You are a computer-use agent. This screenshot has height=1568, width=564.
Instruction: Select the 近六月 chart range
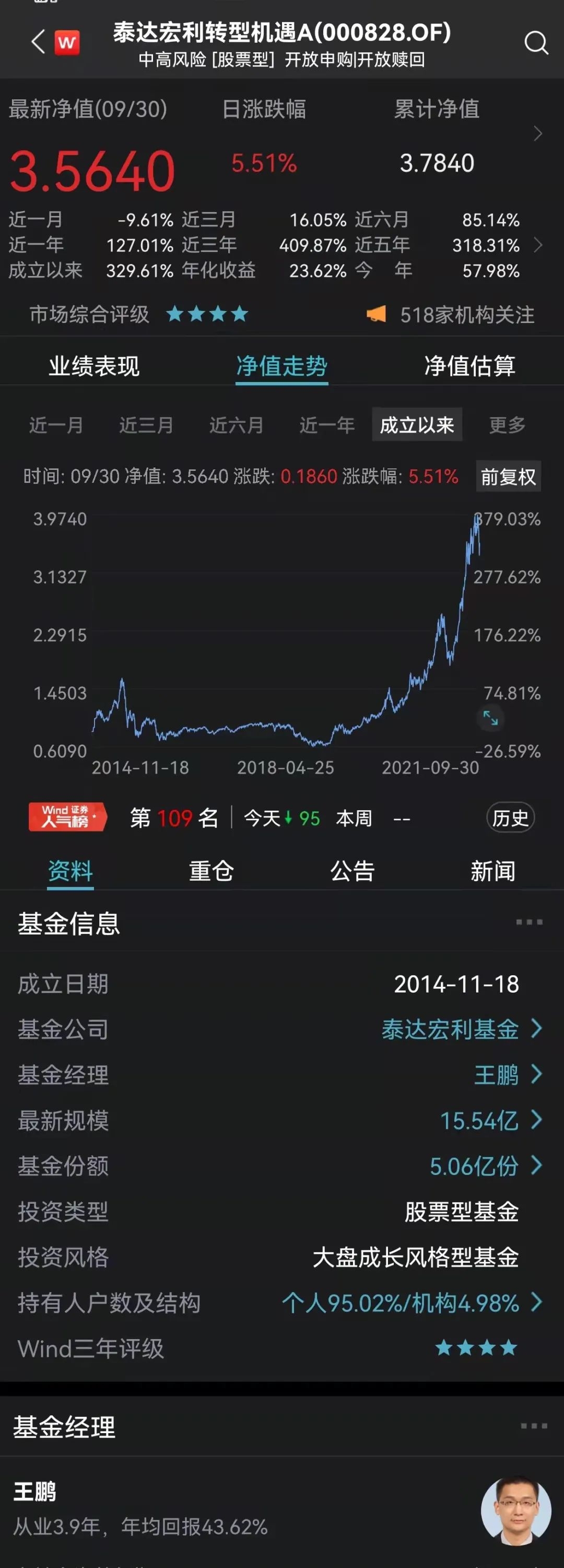(236, 425)
